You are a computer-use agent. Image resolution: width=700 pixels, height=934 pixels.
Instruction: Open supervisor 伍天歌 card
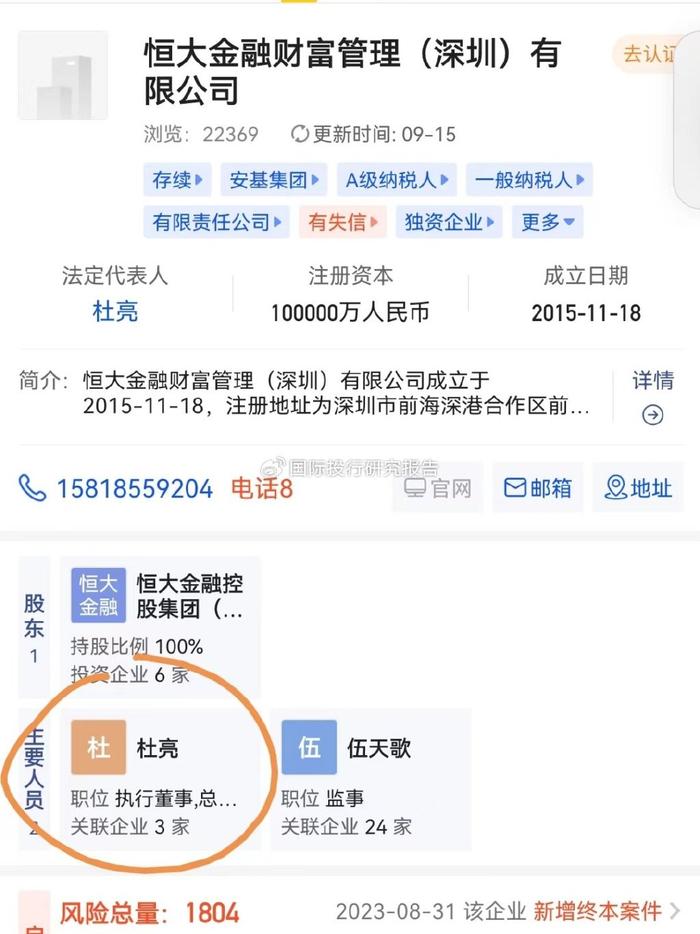pyautogui.click(x=369, y=780)
